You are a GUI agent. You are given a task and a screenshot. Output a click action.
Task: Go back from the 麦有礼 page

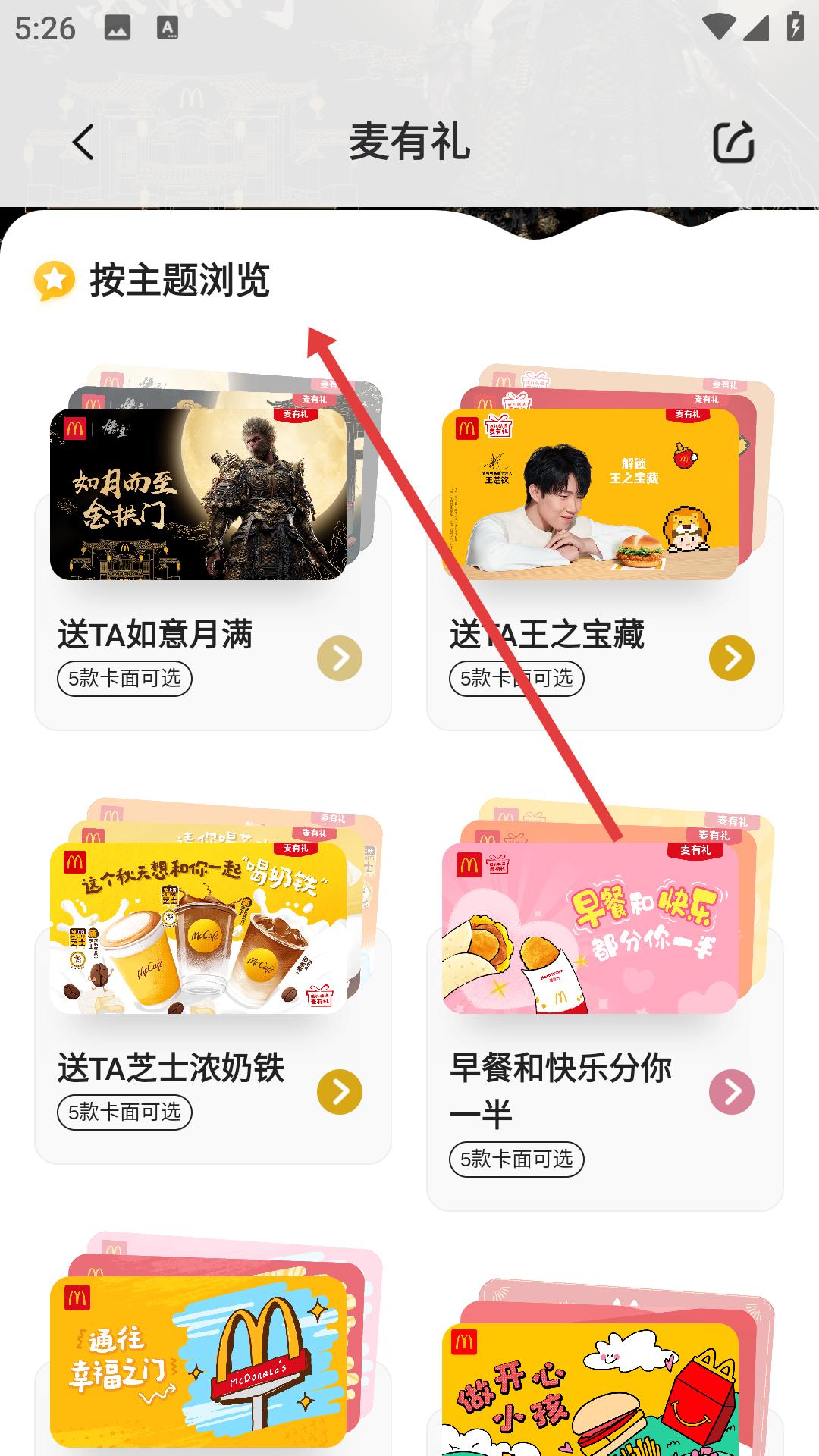tap(83, 142)
